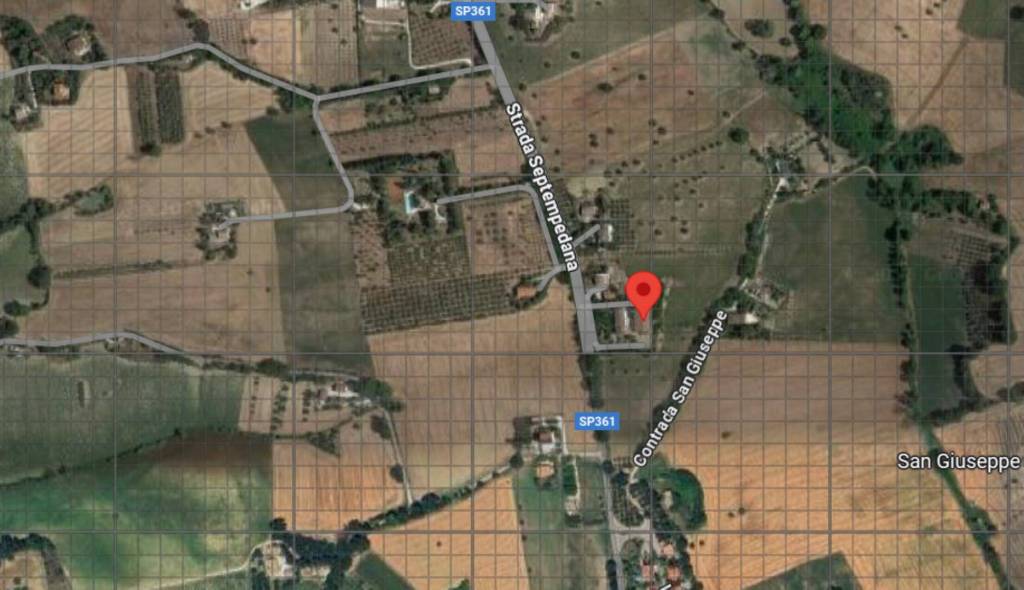This screenshot has width=1024, height=590.
Task: Tap the red location pin marker
Action: pos(644,292)
